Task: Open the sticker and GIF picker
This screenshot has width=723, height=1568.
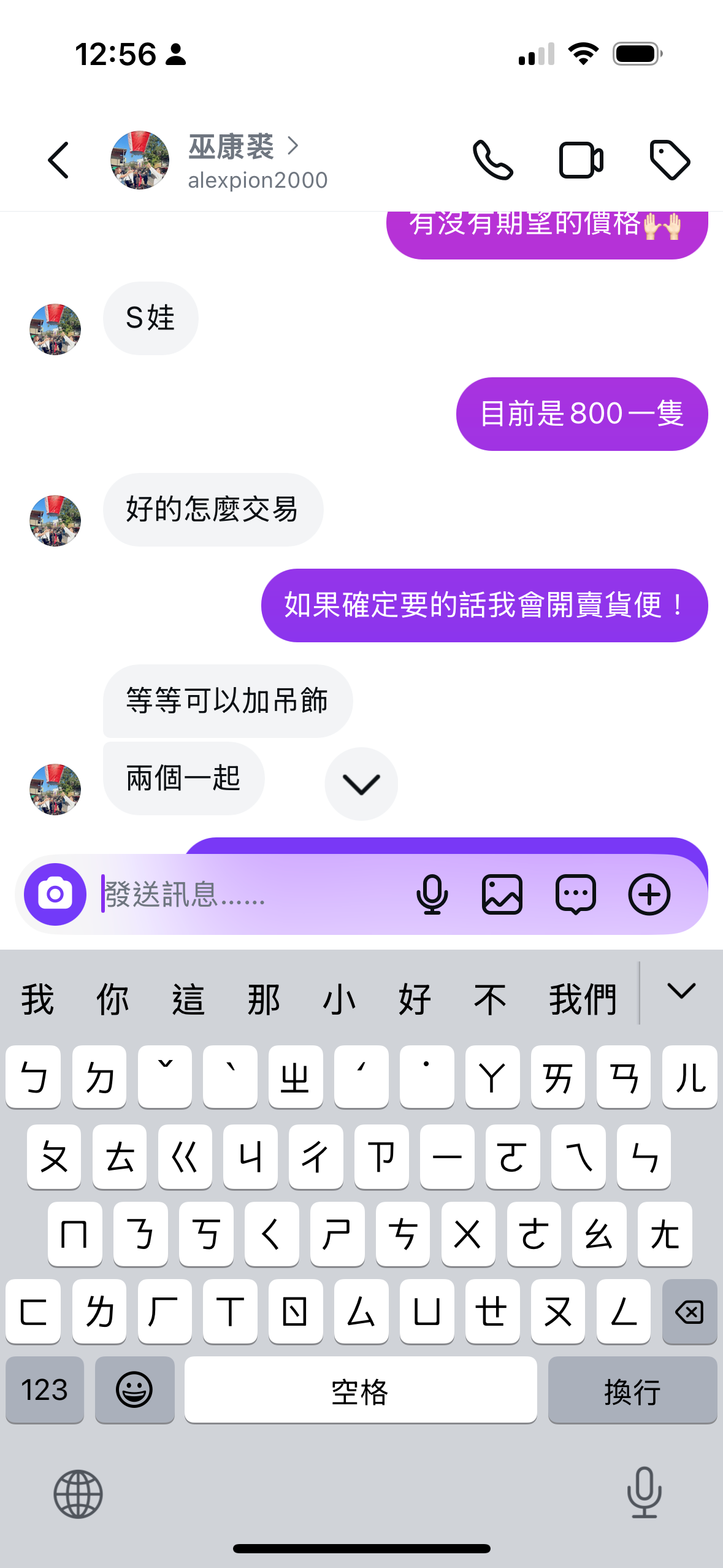Action: click(575, 894)
